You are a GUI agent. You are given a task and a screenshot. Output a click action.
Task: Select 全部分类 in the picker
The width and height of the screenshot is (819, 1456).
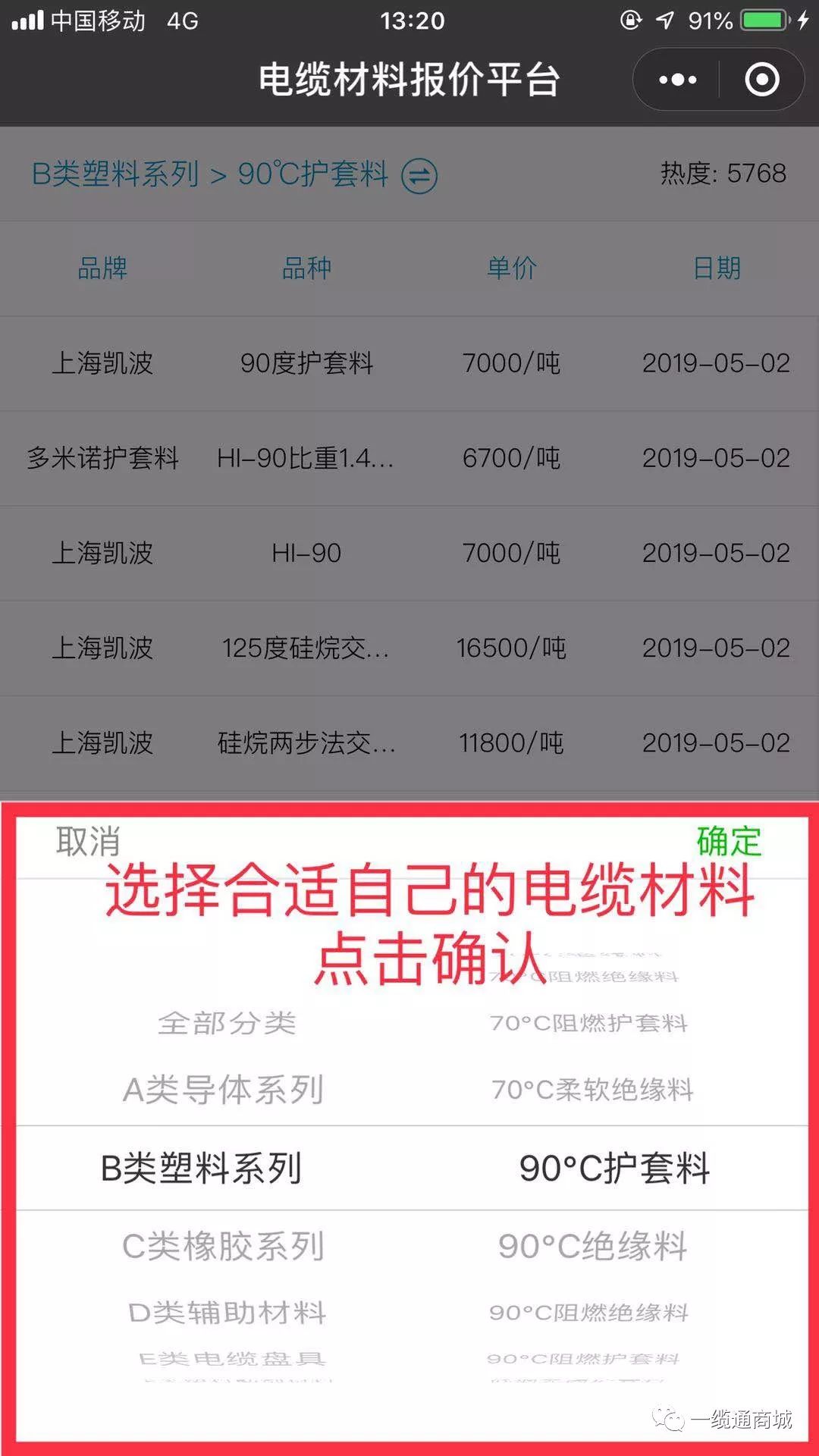coord(227,1023)
